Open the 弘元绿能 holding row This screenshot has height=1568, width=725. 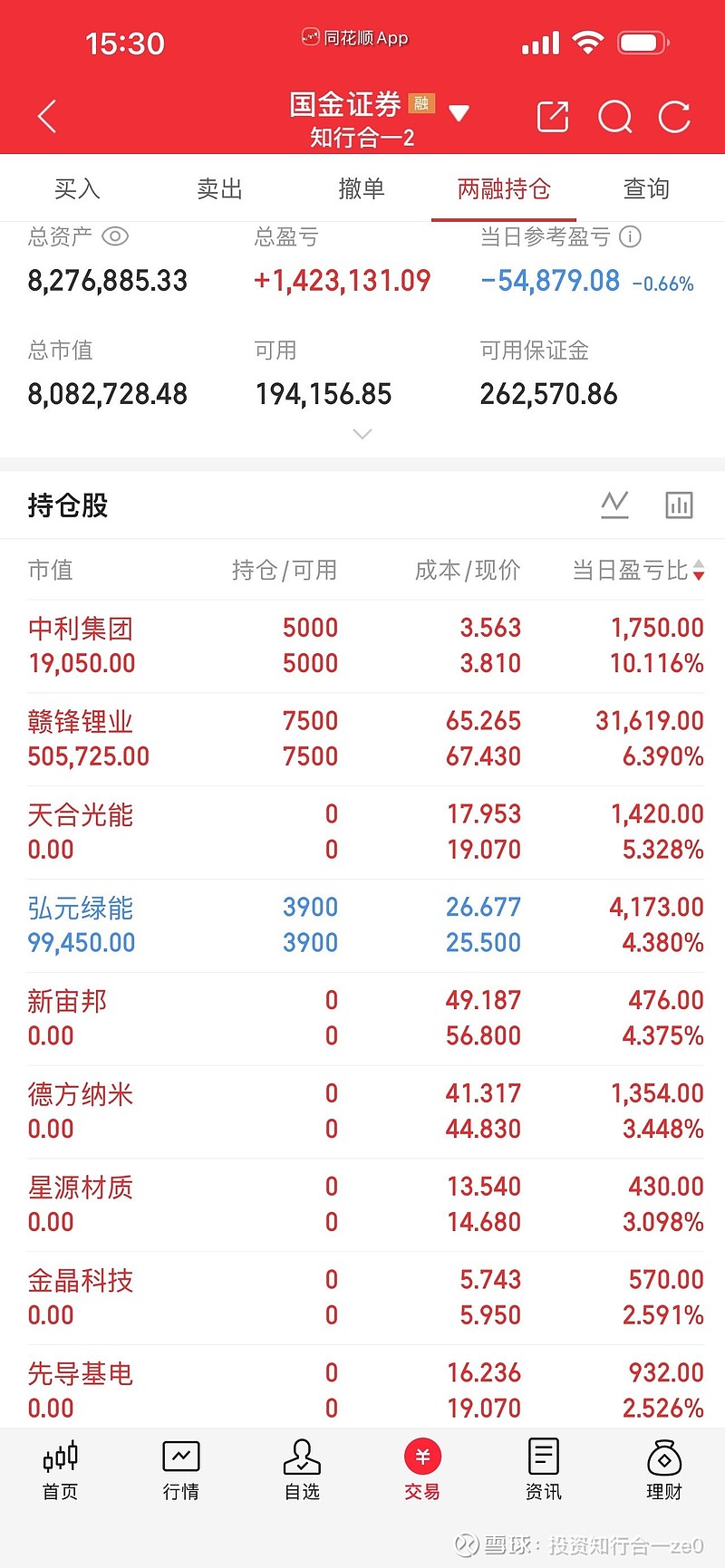coord(362,925)
